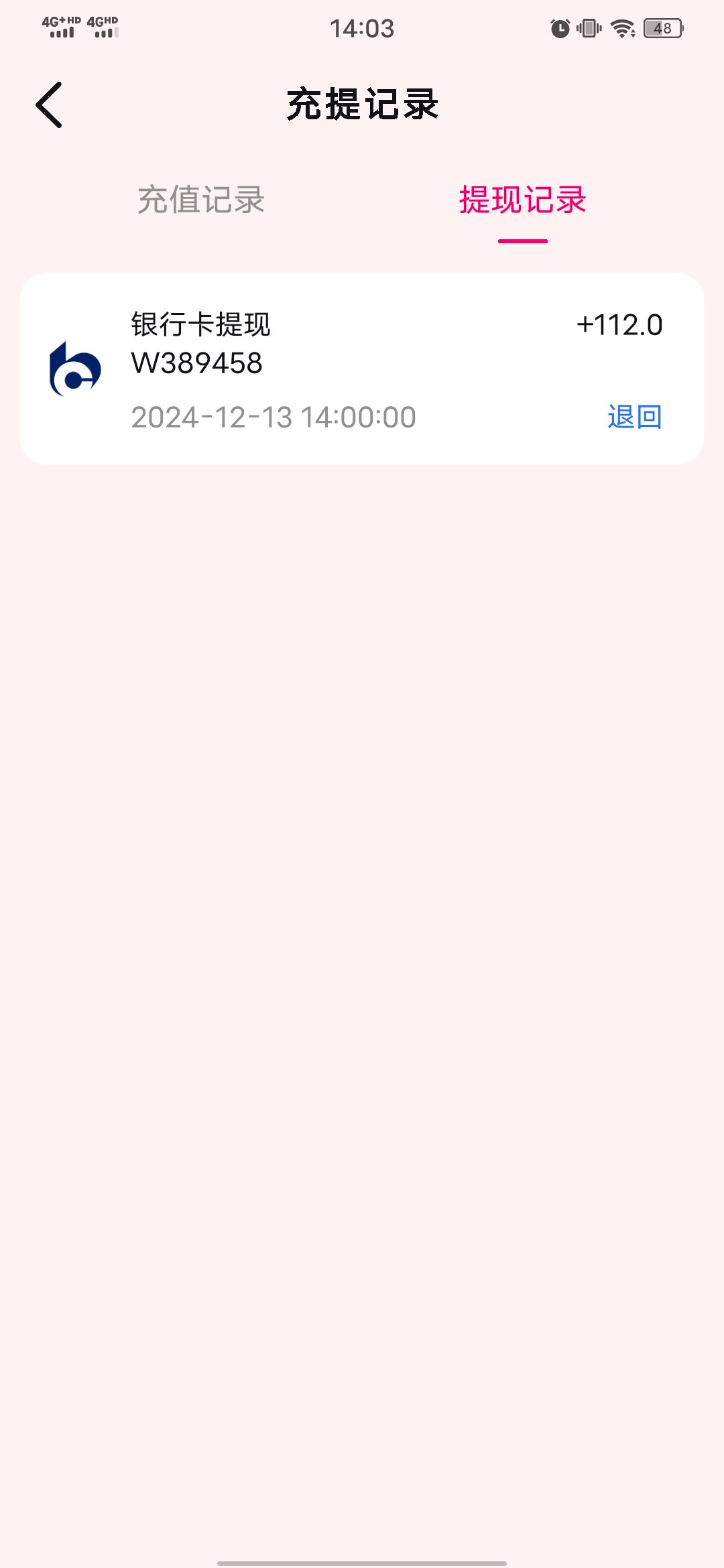Tap the vibrate mode icon in status bar
The image size is (724, 1568).
click(x=589, y=28)
